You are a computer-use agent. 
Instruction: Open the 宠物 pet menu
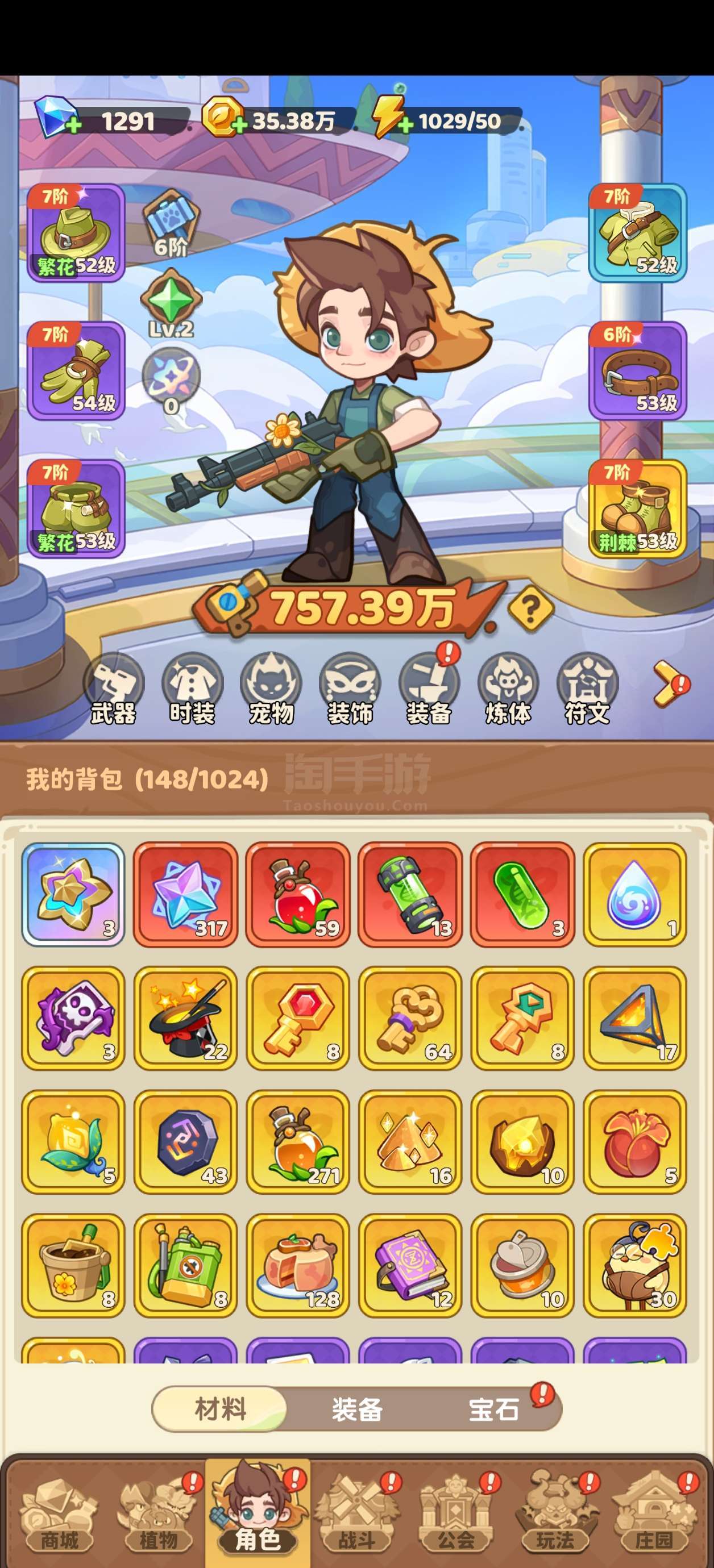(271, 689)
